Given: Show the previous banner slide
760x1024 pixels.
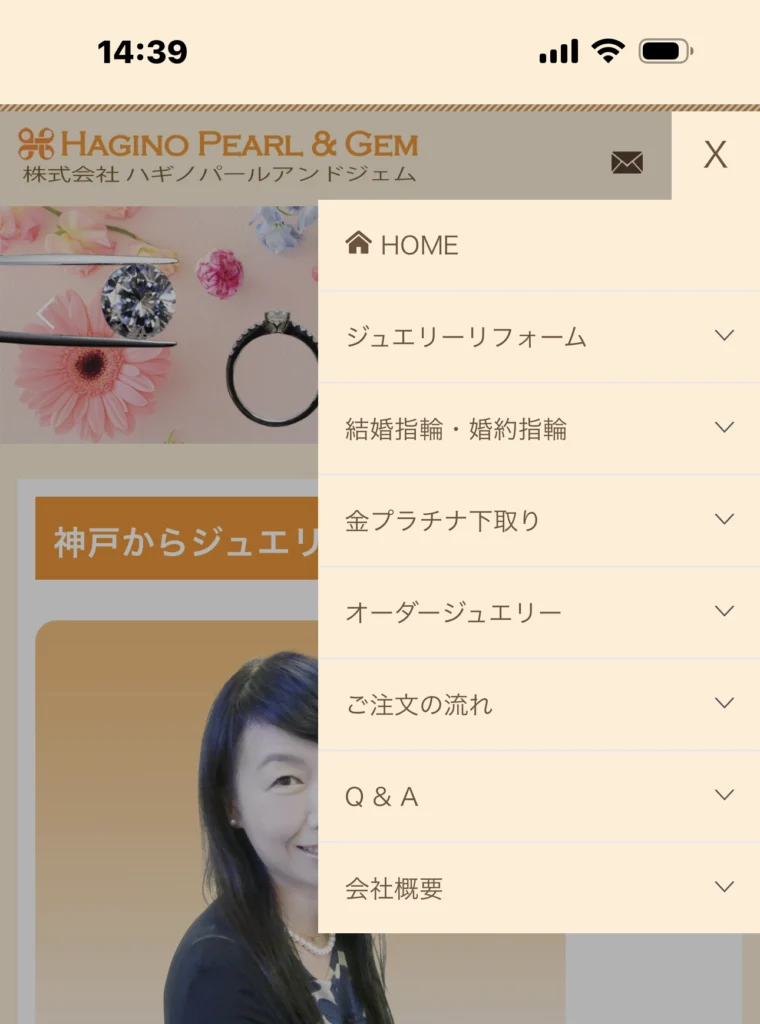Looking at the screenshot, I should pos(44,314).
